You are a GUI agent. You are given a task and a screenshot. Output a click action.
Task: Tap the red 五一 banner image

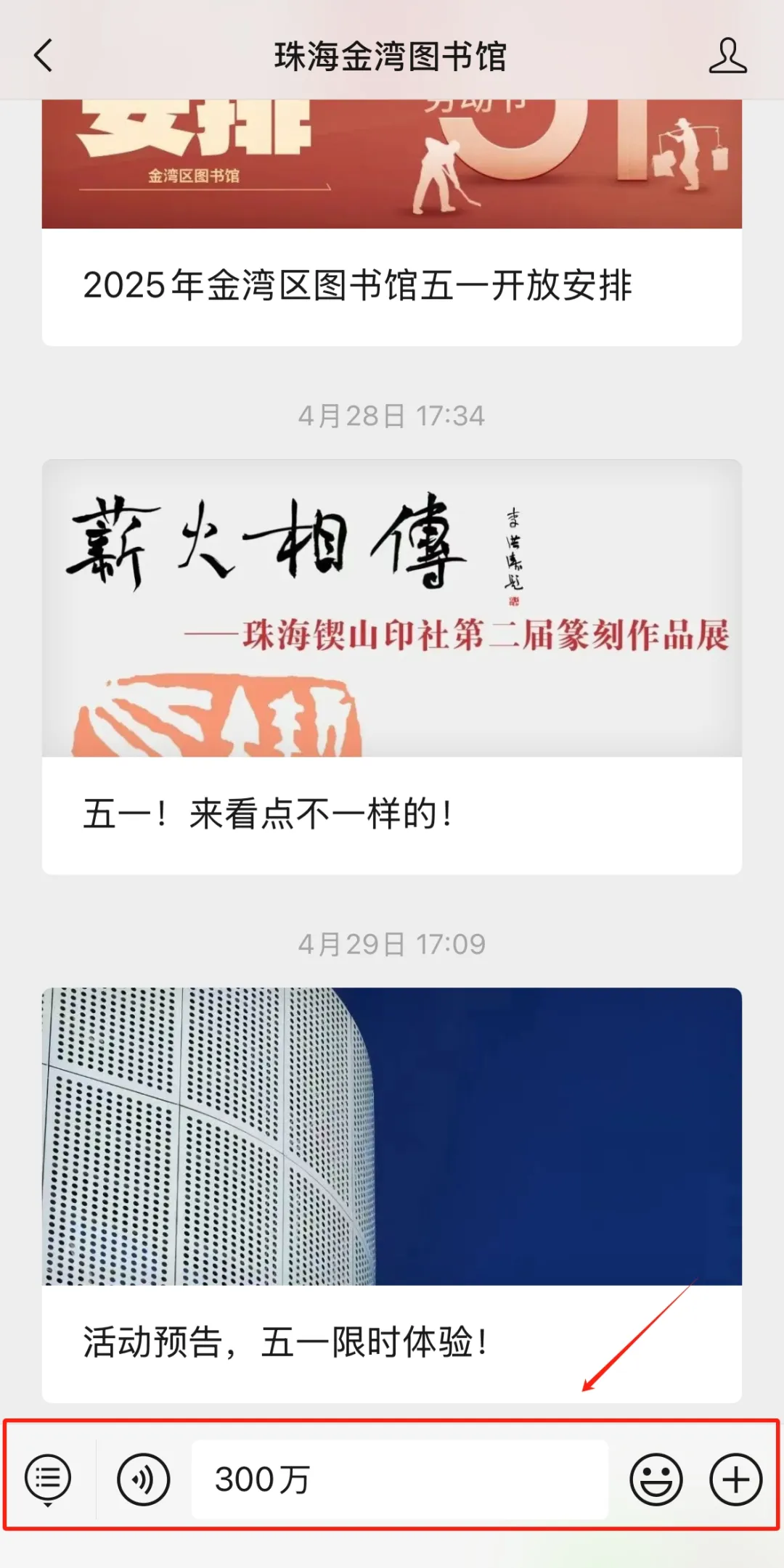click(392, 160)
